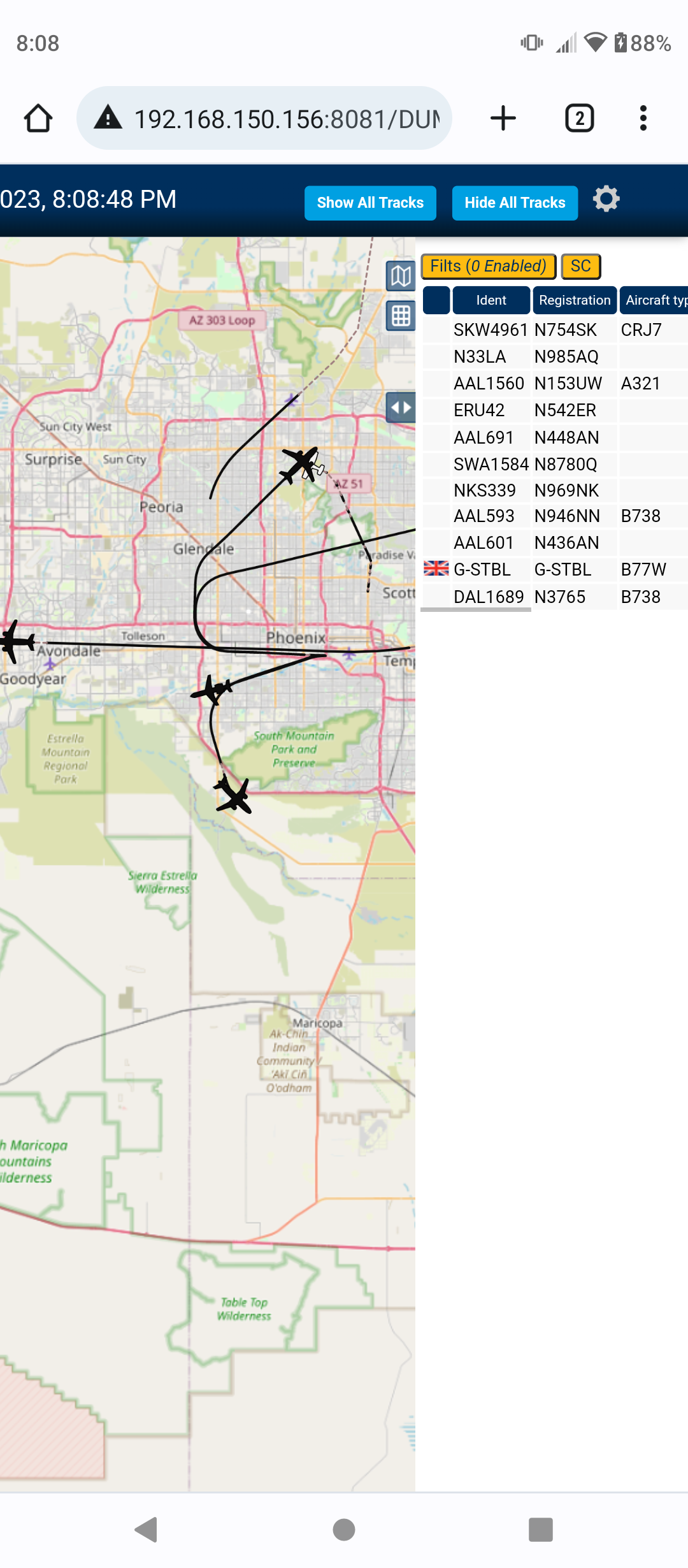Open the settings gear

(606, 199)
